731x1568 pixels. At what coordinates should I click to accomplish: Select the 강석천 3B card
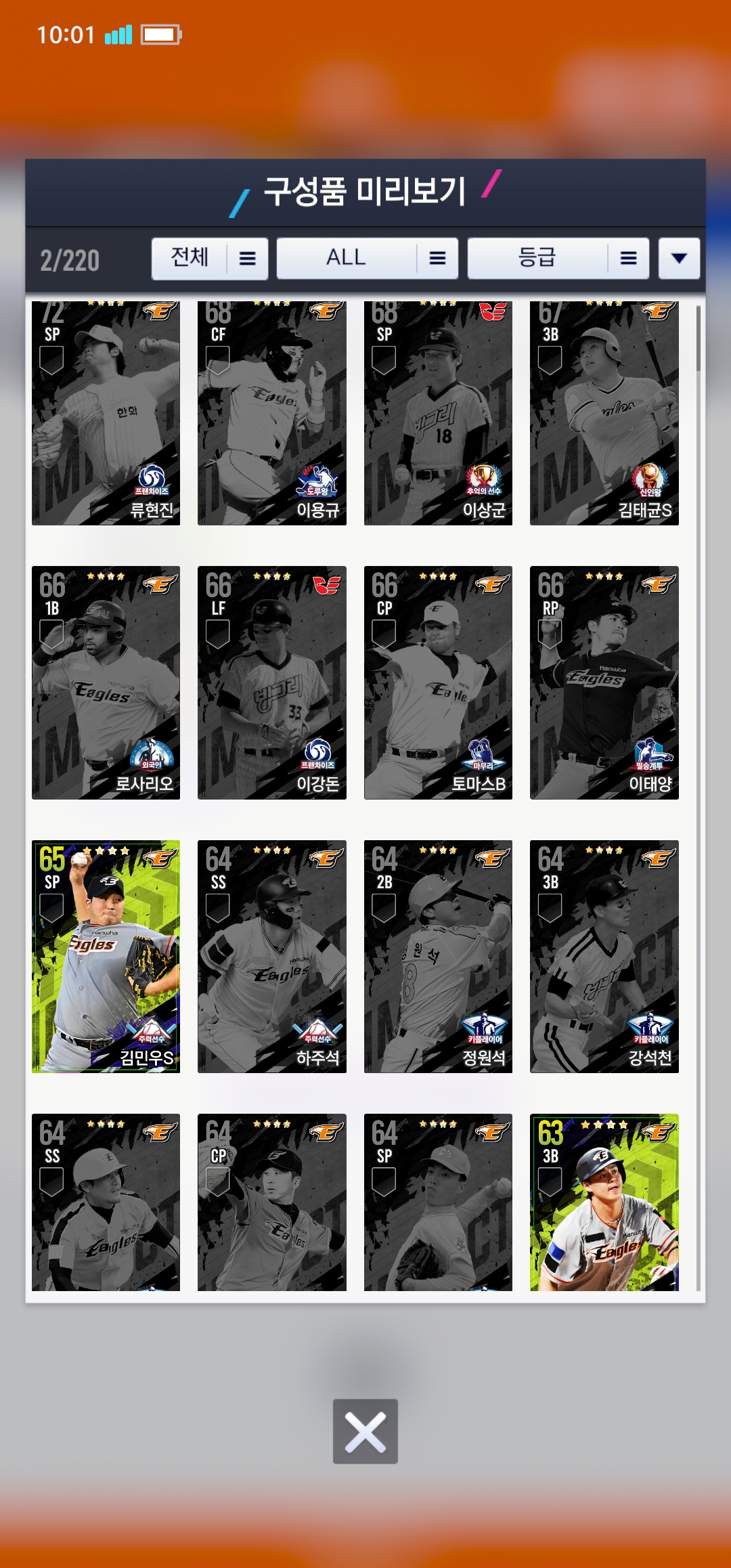click(x=604, y=957)
